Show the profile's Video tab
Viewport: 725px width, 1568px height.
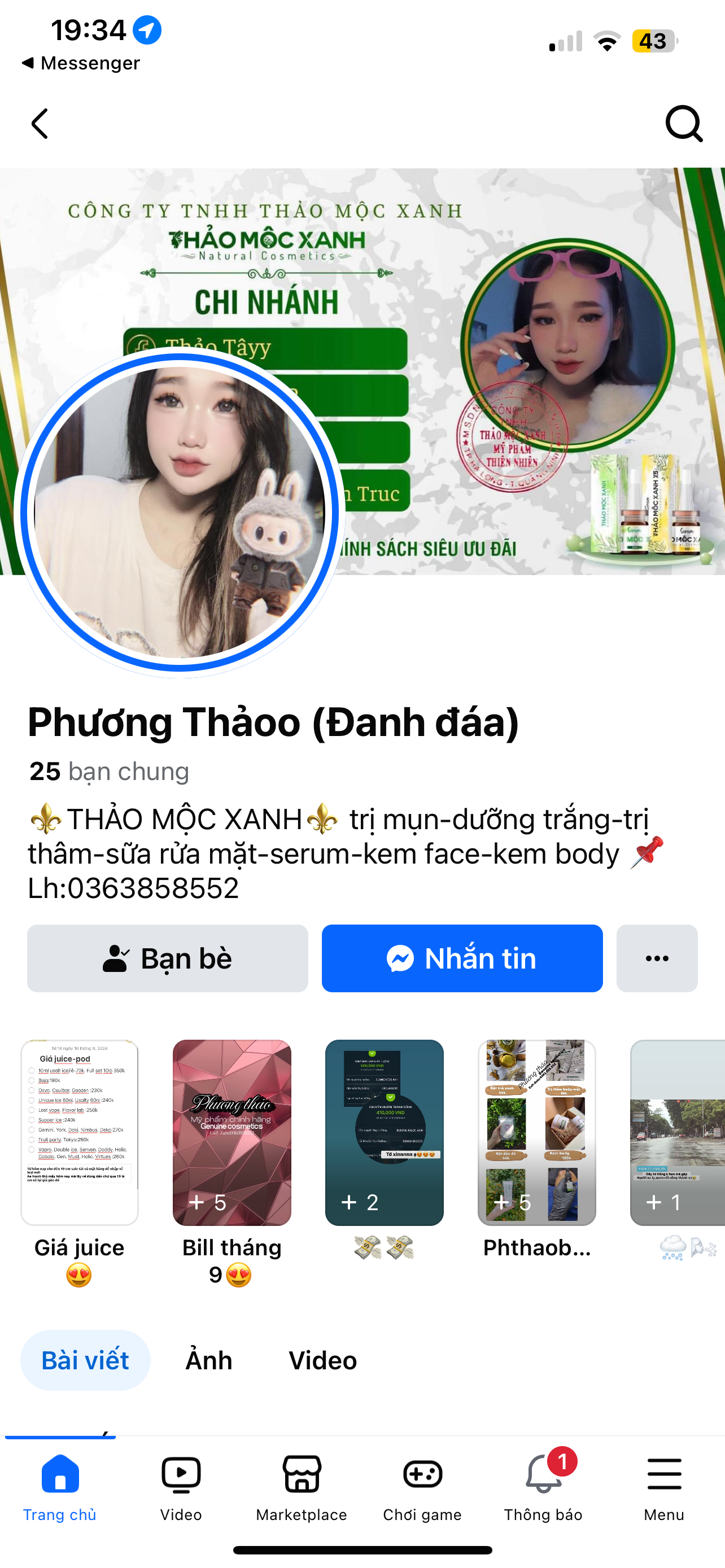322,1360
